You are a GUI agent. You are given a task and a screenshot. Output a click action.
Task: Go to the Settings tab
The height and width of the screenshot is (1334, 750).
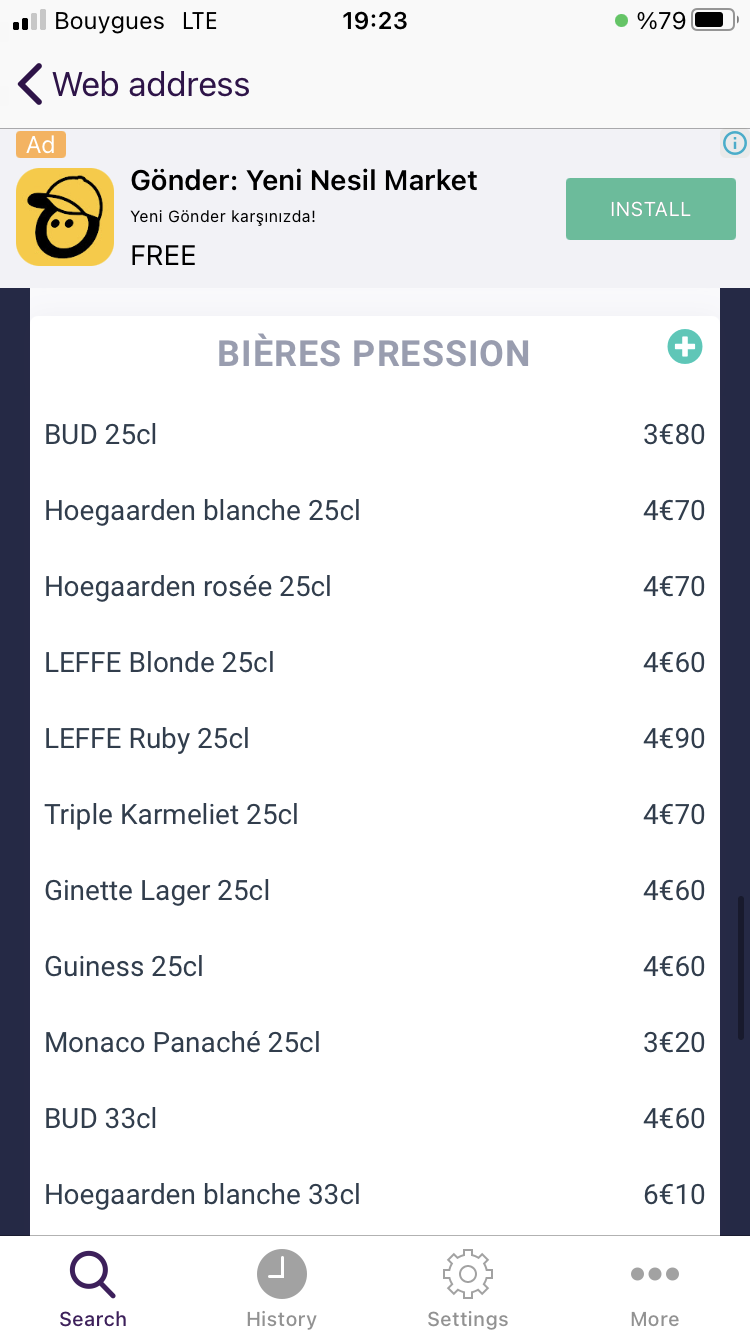pyautogui.click(x=467, y=1289)
